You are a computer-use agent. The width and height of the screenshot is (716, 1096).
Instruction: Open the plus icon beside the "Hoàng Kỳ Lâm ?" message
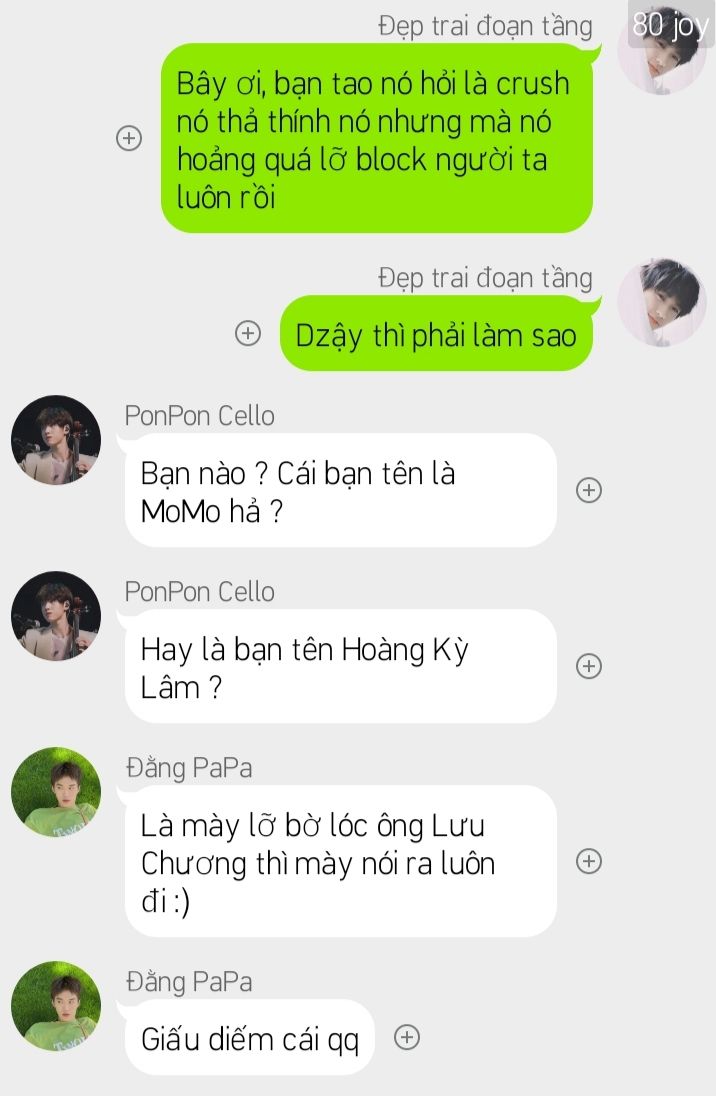pos(590,666)
